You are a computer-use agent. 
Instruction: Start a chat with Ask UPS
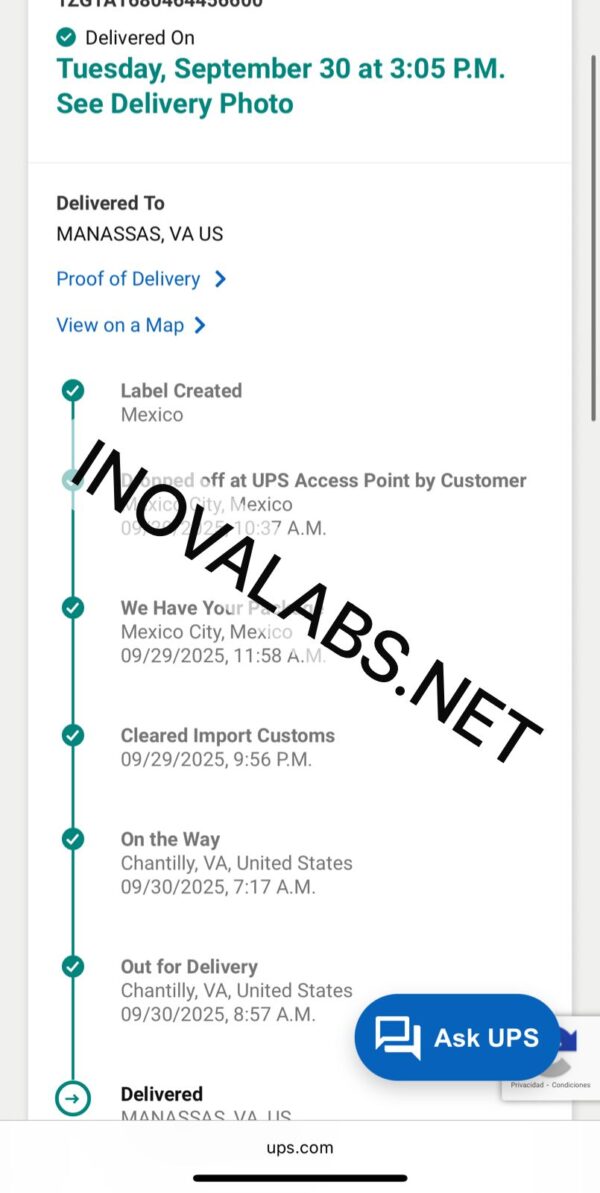457,1037
